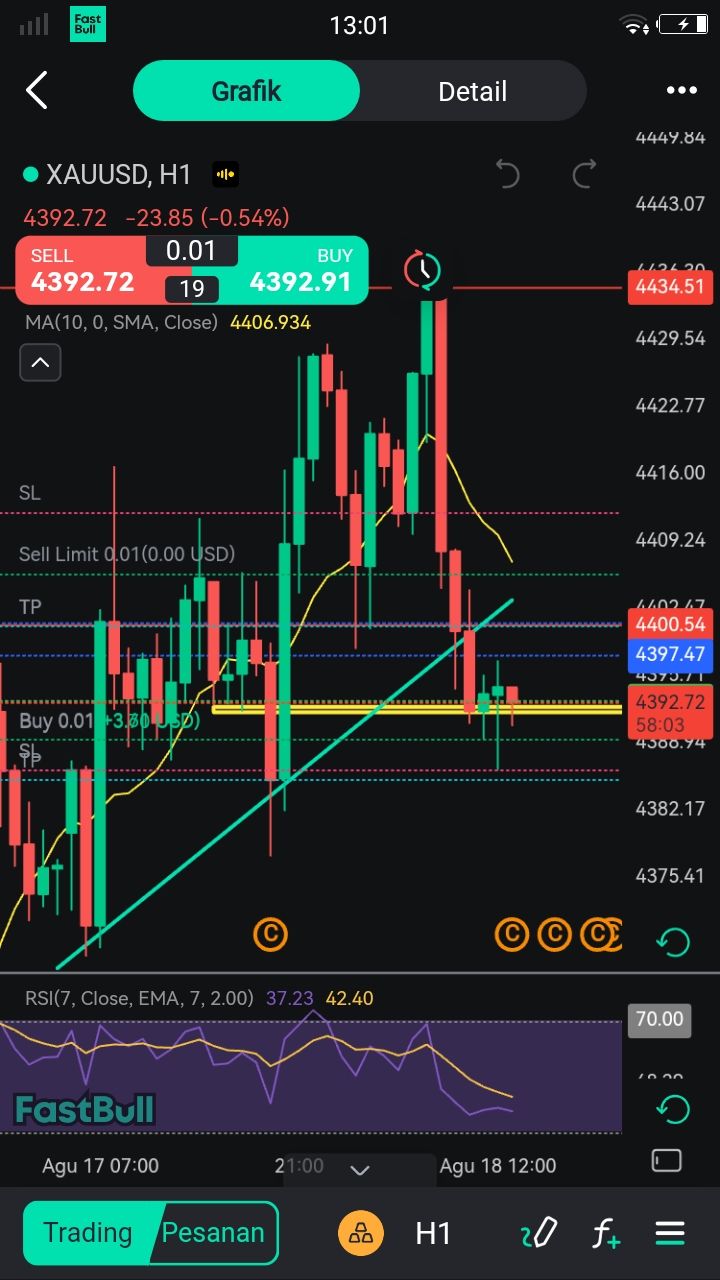Switch to the Pesanan tab

pos(213,1233)
